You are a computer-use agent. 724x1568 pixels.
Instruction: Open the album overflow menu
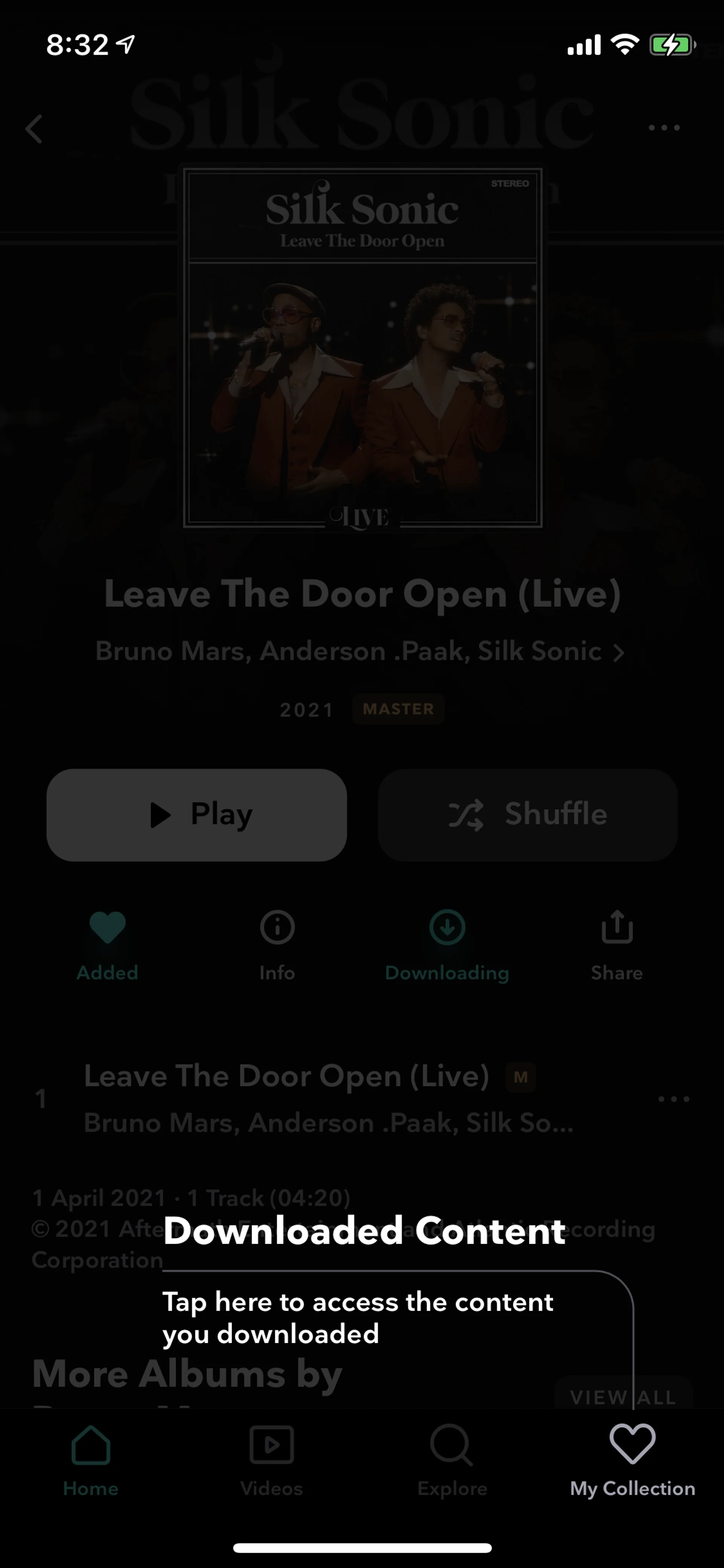pyautogui.click(x=663, y=128)
